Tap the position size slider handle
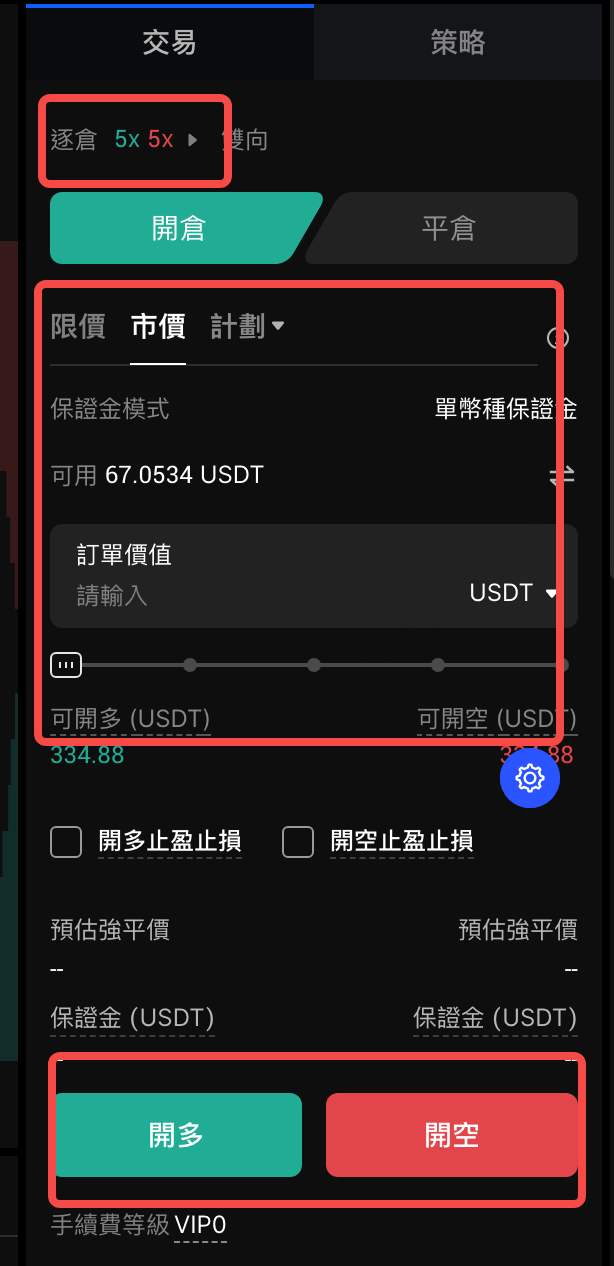The image size is (614, 1266). [66, 664]
